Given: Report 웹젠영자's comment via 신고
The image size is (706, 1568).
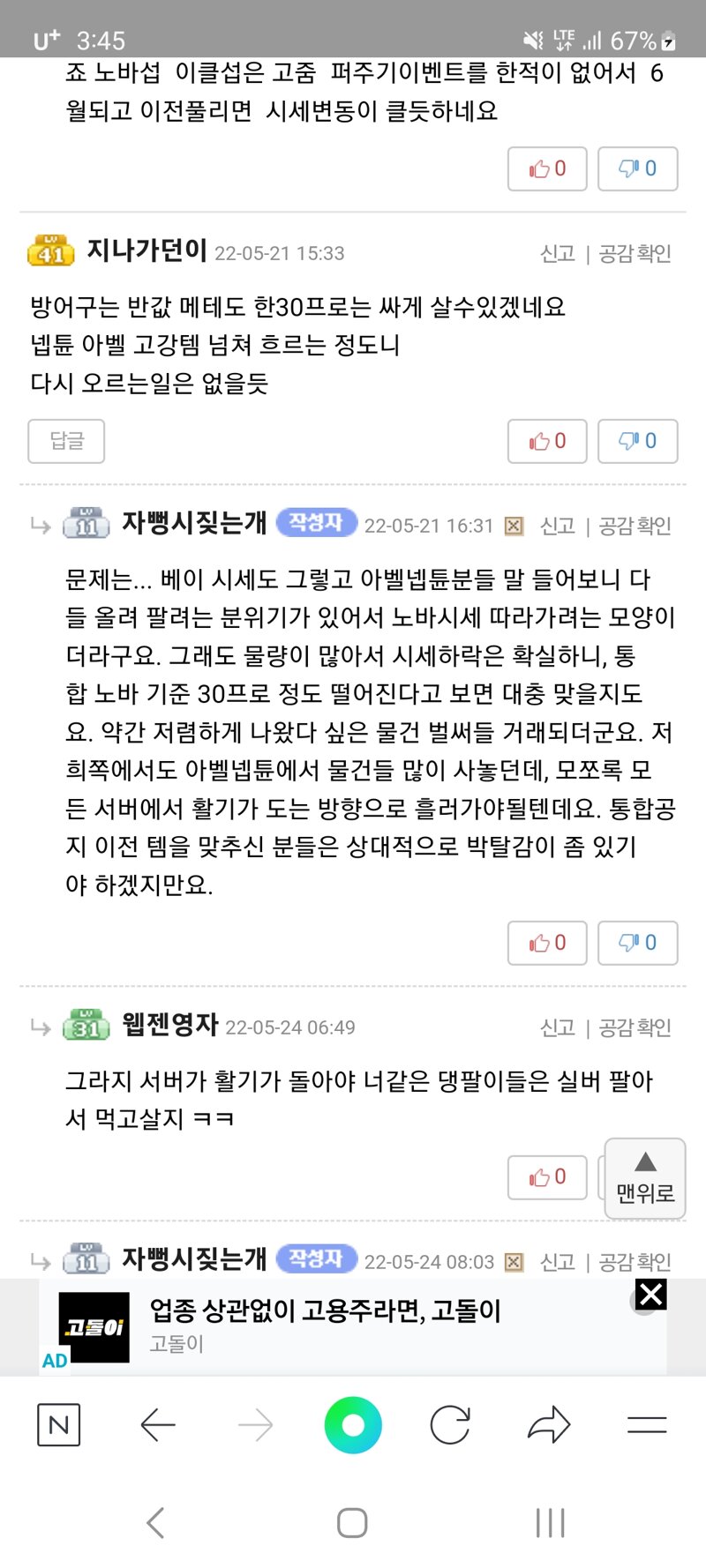Looking at the screenshot, I should pyautogui.click(x=557, y=1027).
